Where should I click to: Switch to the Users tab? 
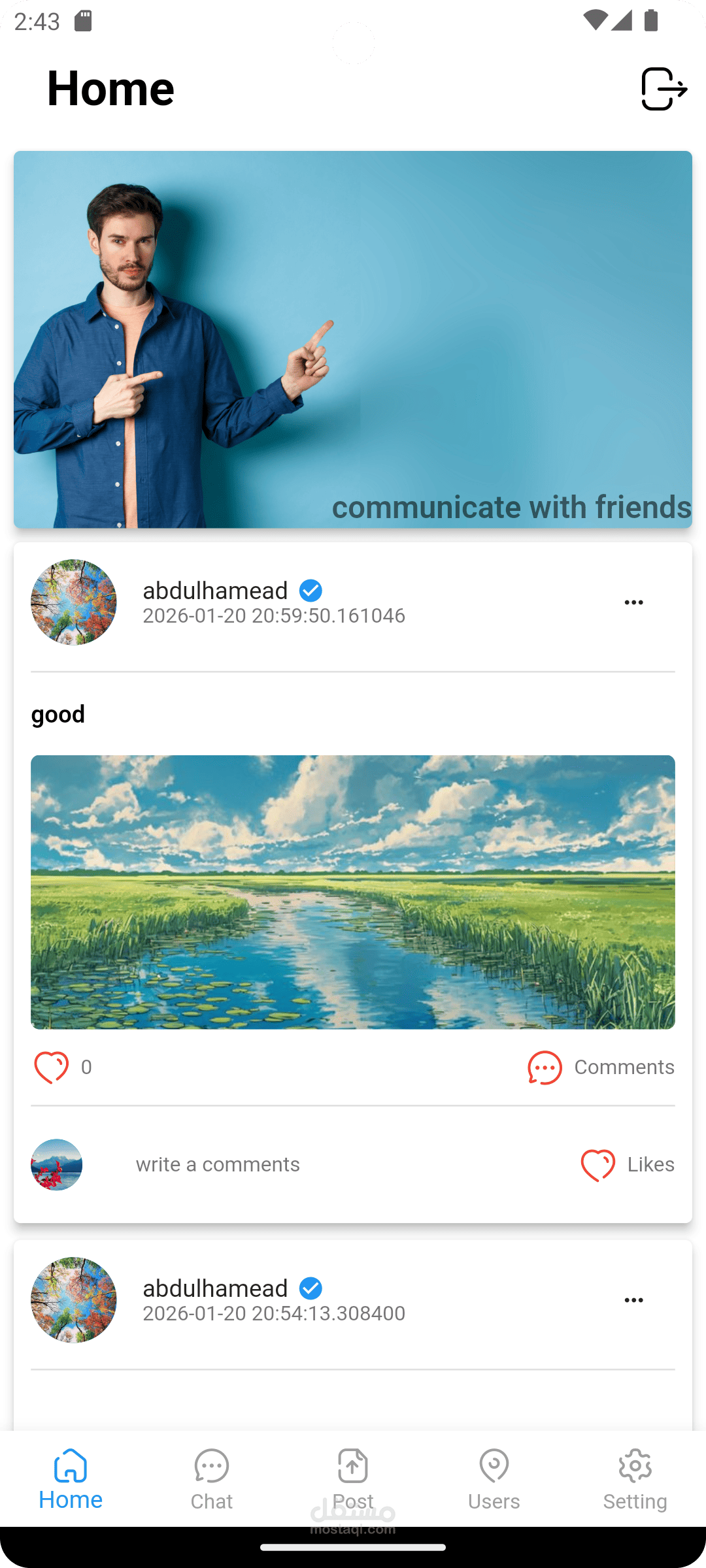pyautogui.click(x=494, y=1479)
